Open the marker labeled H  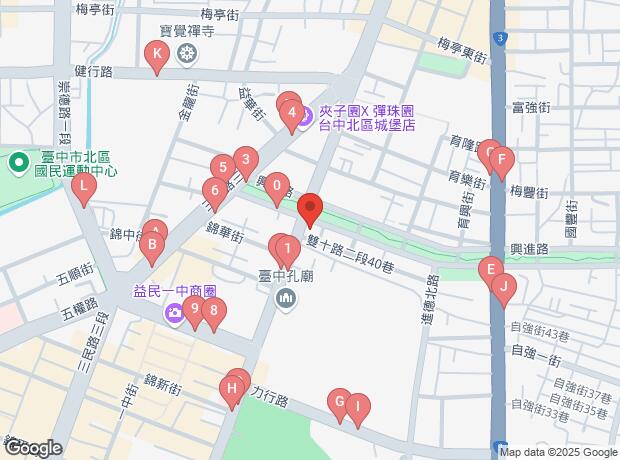[x=233, y=388]
